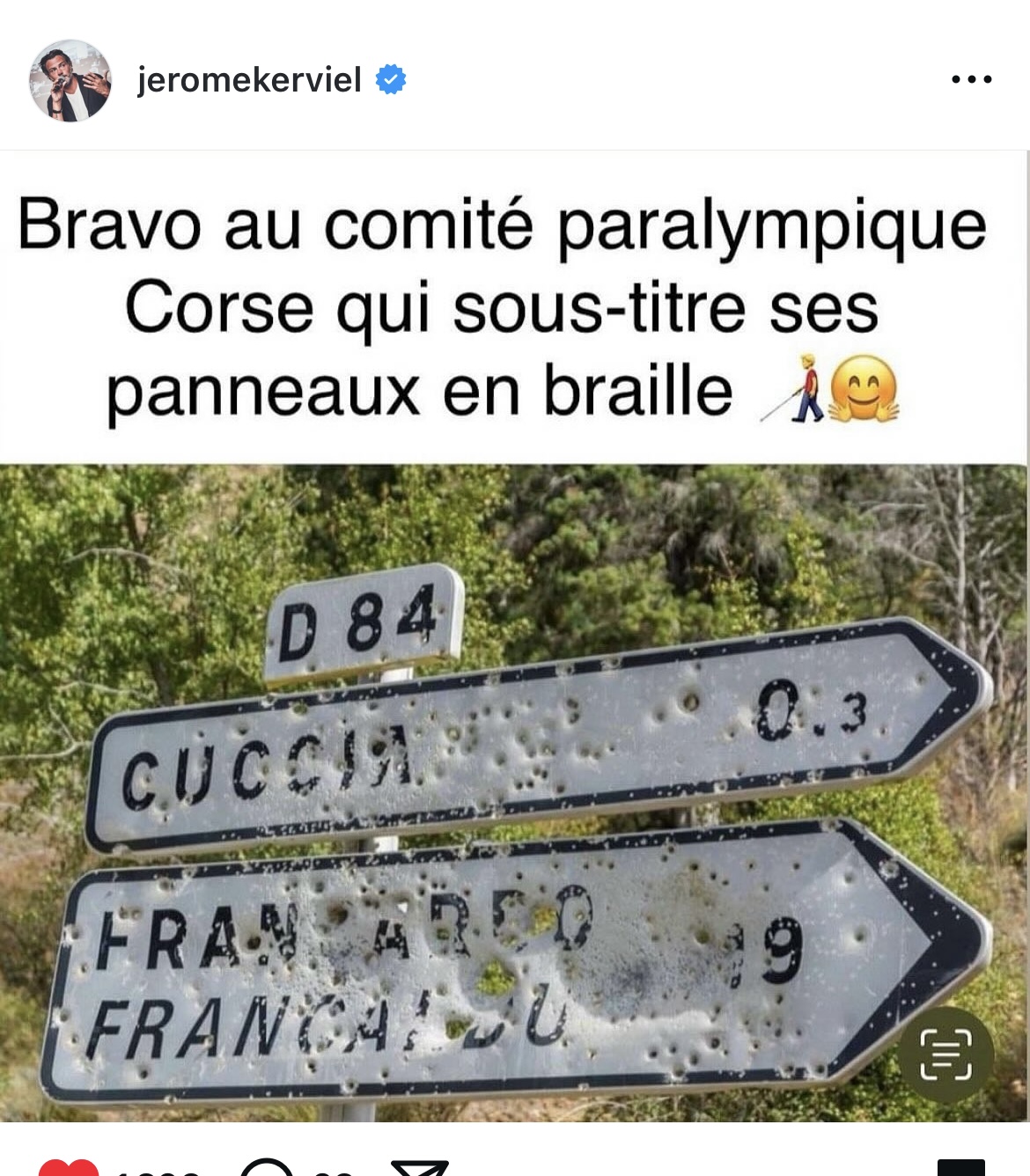Activate the live text scan icon
Screen dimensions: 1030x1176
(945, 1055)
